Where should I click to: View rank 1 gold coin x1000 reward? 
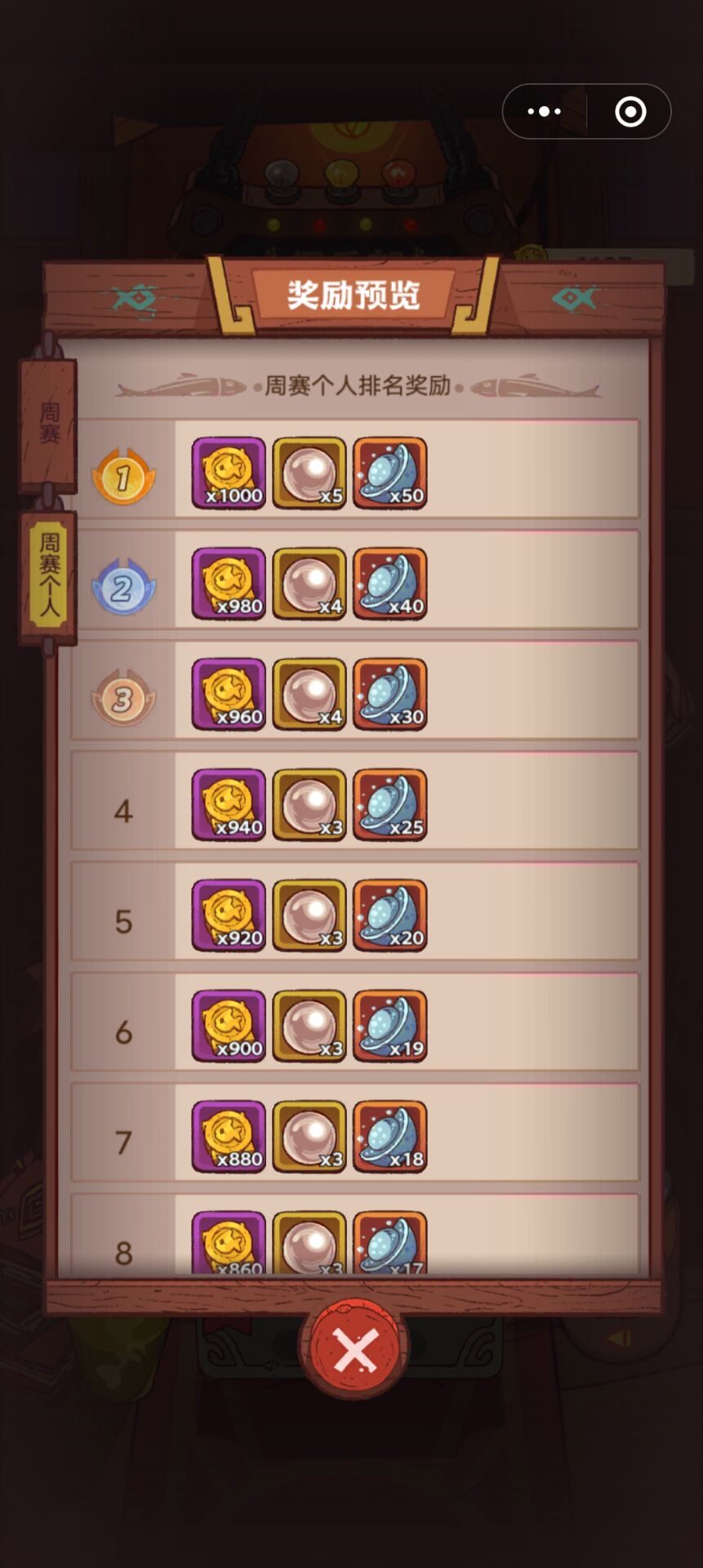[x=229, y=474]
